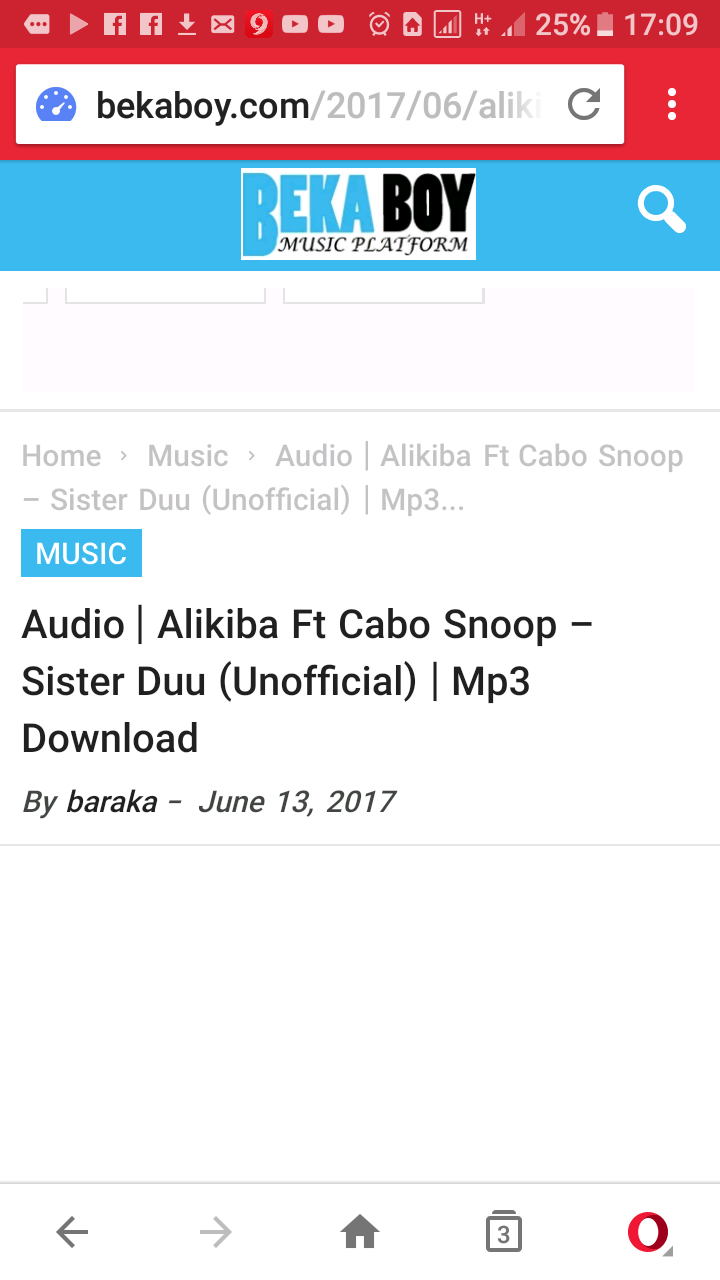Go back to the previous page
The image size is (720, 1280).
tap(72, 1233)
